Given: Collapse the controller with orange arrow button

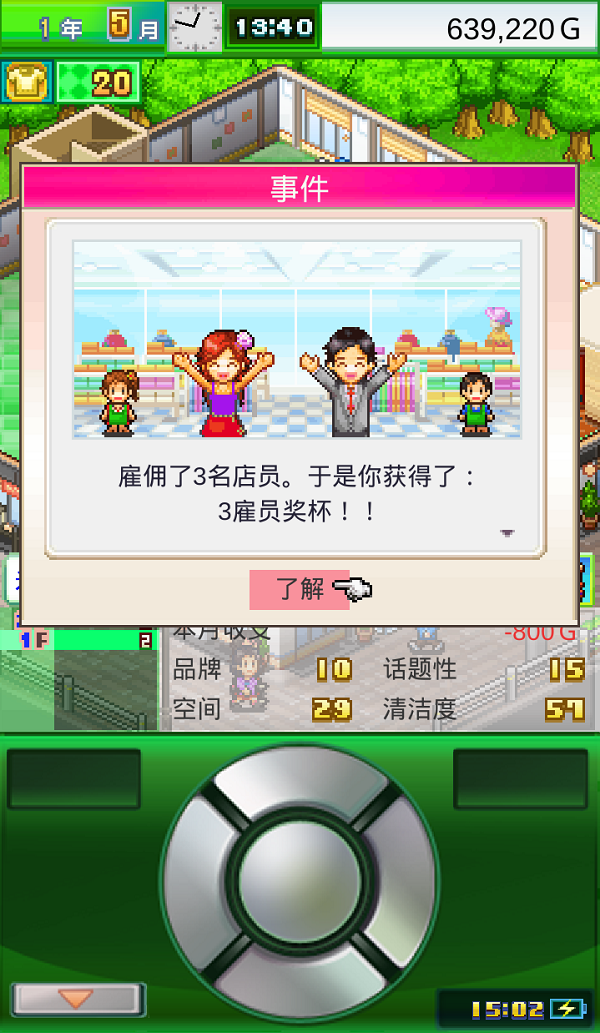Looking at the screenshot, I should [x=77, y=999].
